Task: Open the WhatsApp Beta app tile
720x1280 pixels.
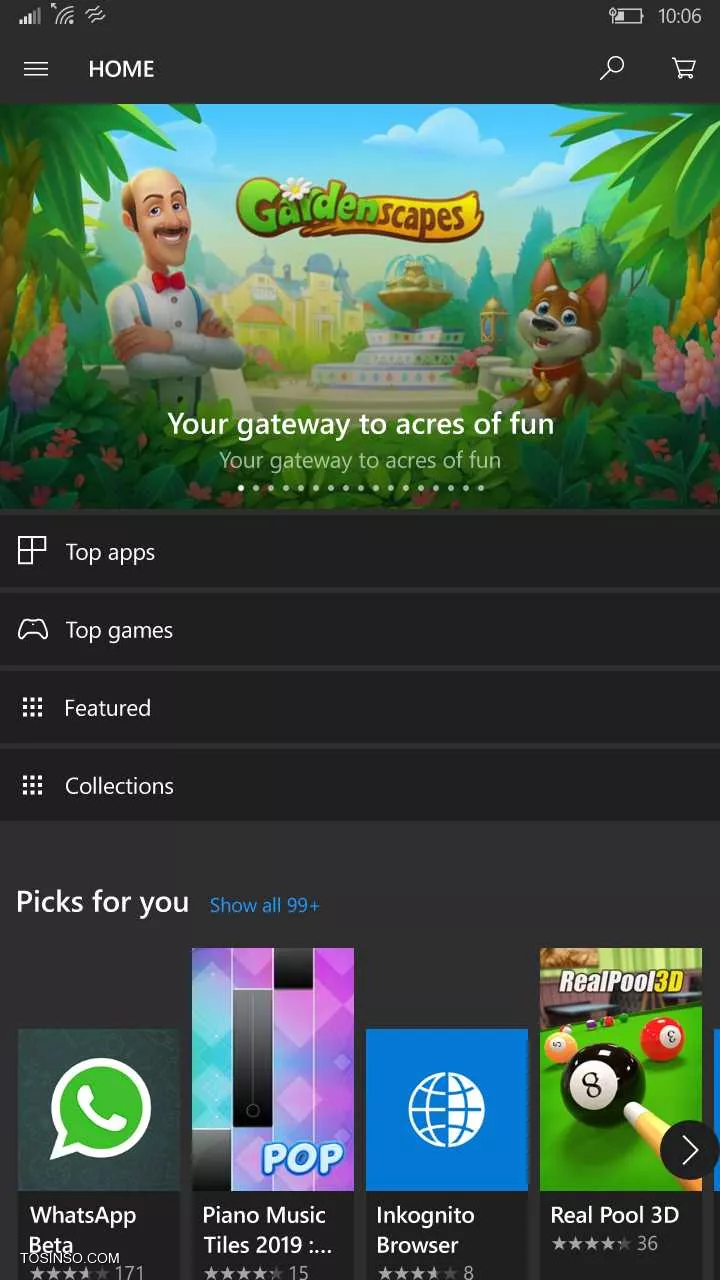Action: pyautogui.click(x=99, y=1110)
